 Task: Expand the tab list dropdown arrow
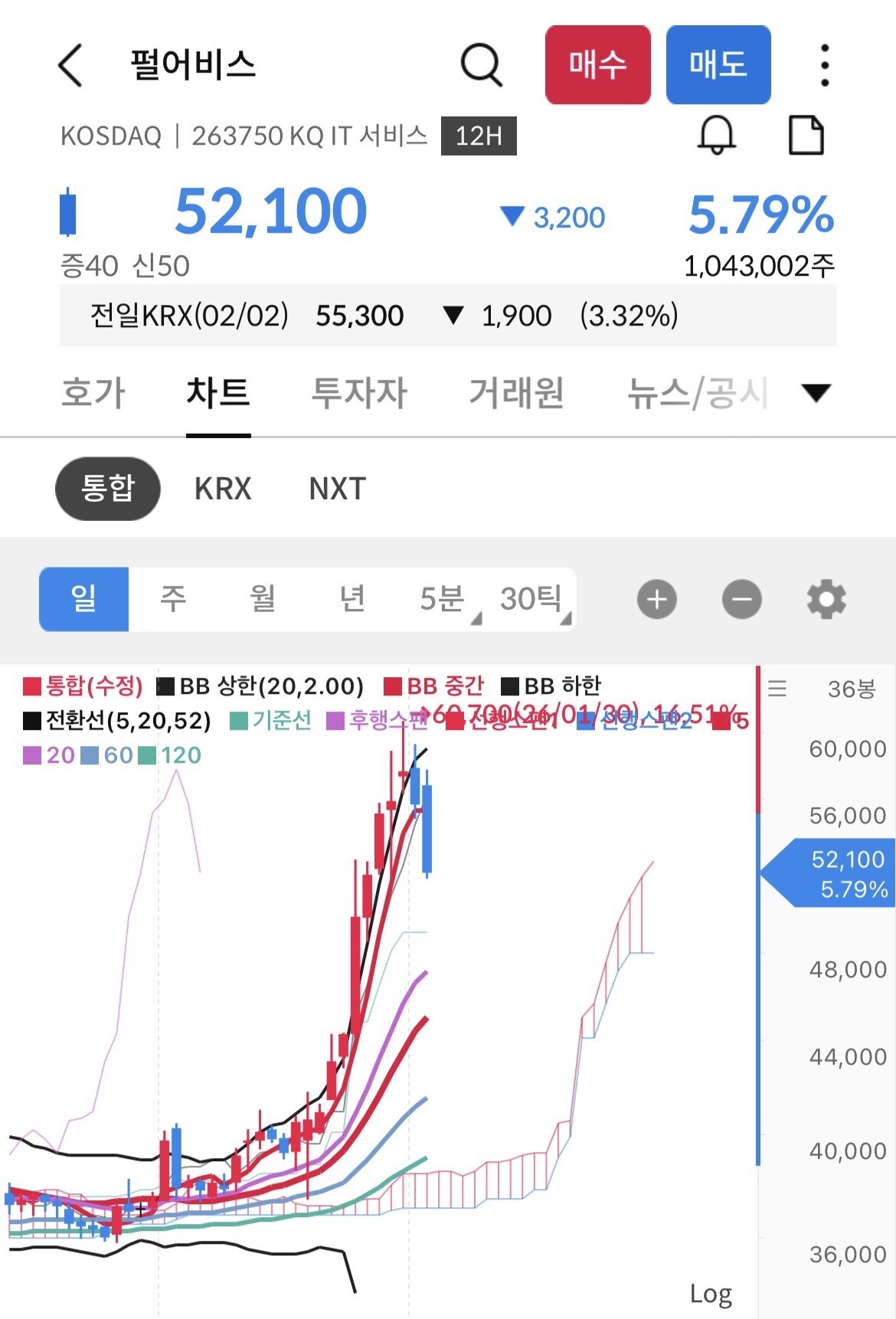click(x=816, y=393)
